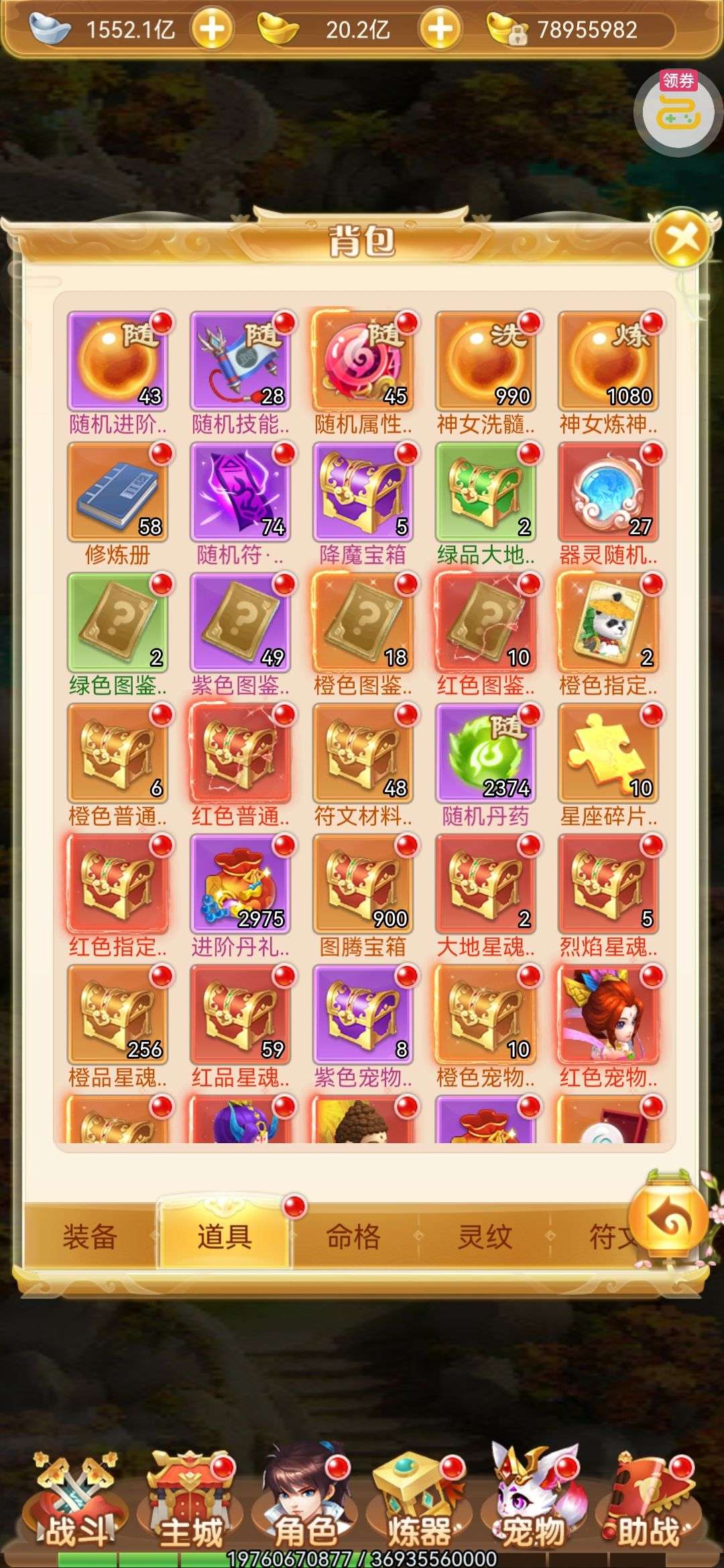Switch to the 装备 tab
Viewport: 724px width, 1568px height.
click(x=90, y=1236)
